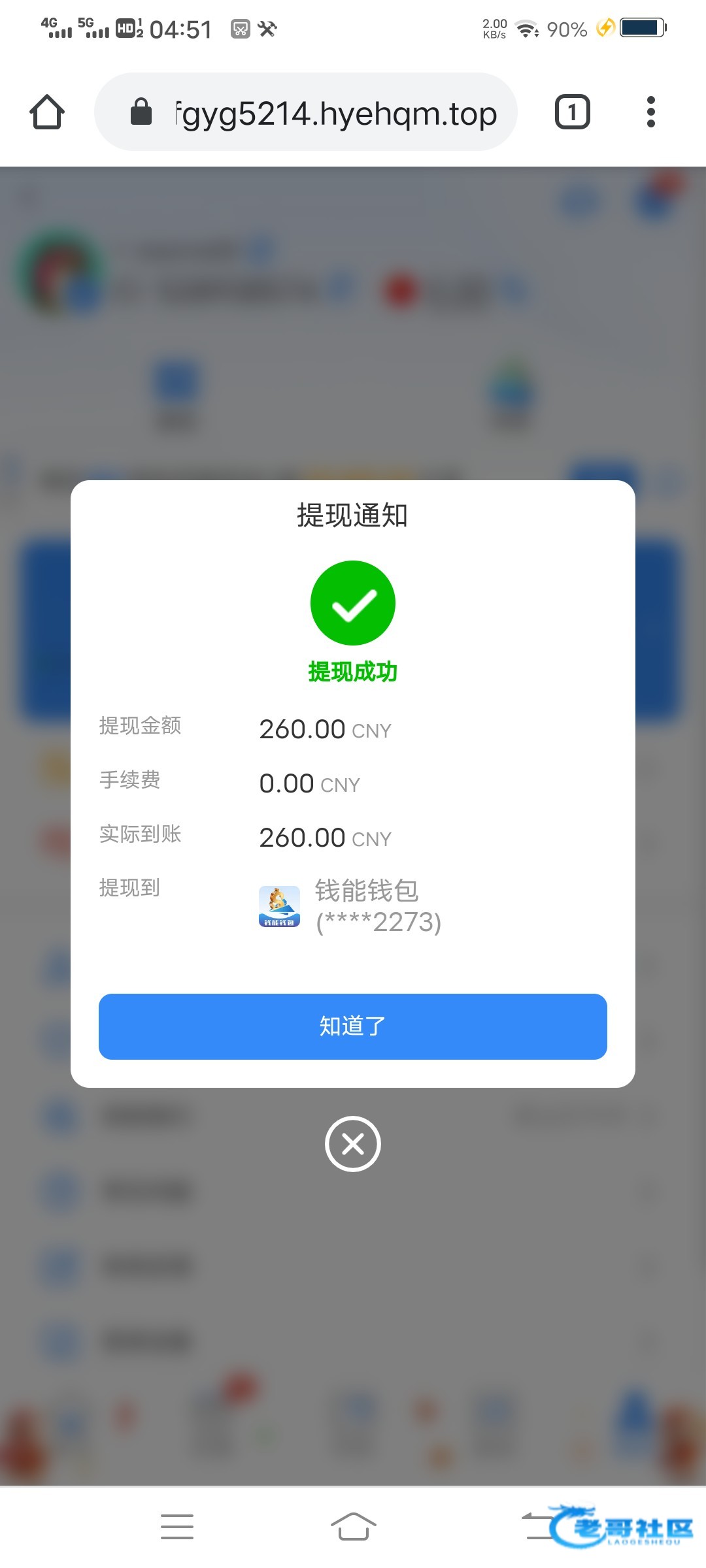
Task: Open recent apps from navigation bar
Action: (177, 1526)
